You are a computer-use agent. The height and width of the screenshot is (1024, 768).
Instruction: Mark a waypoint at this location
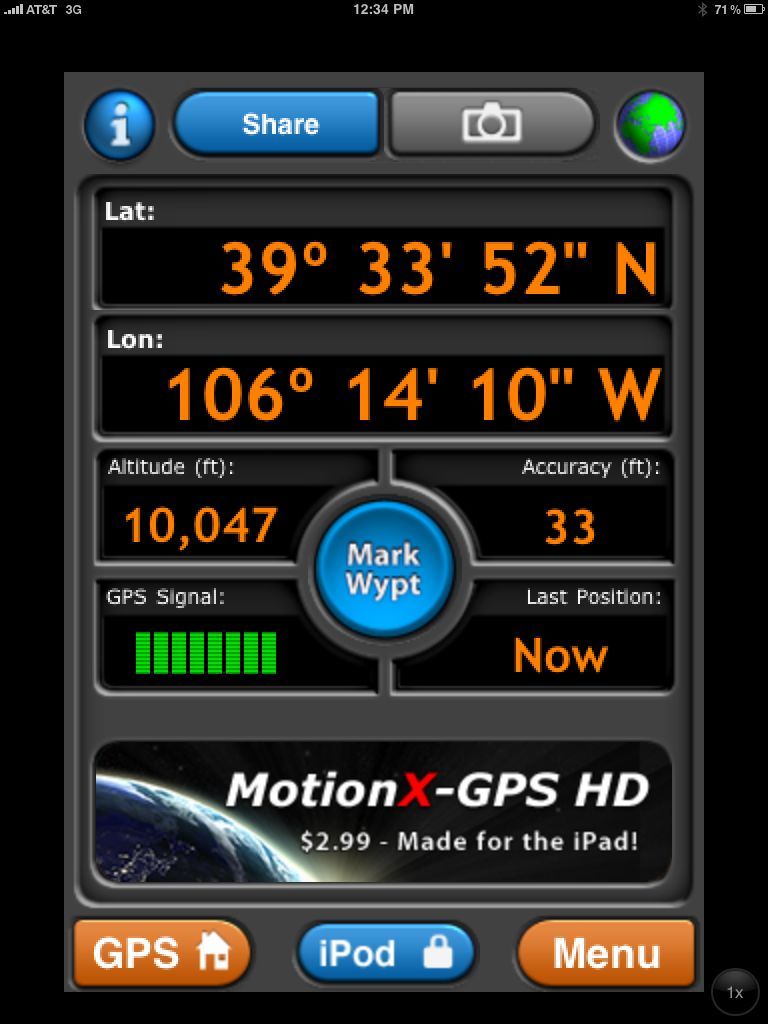(383, 569)
